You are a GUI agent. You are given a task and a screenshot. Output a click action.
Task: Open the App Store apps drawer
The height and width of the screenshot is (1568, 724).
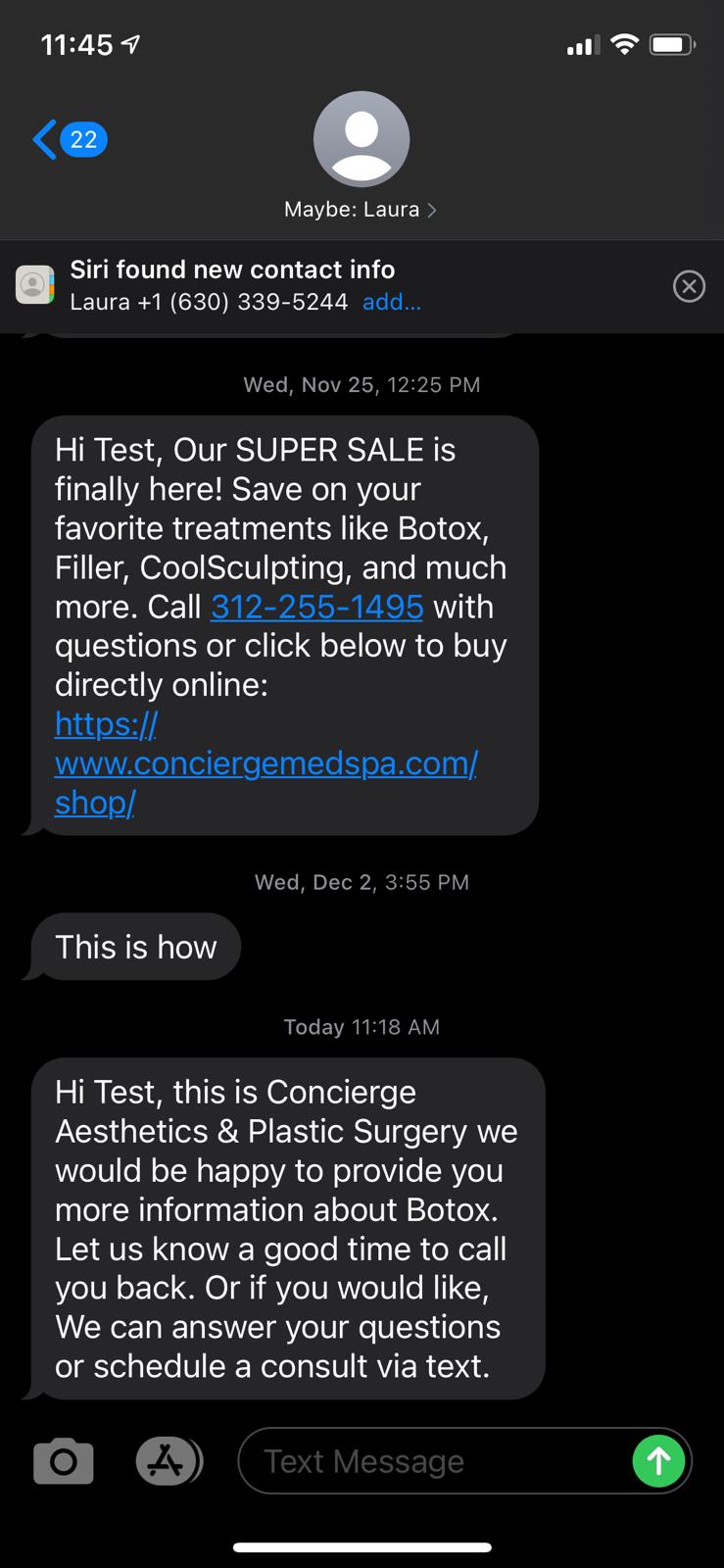point(169,1461)
